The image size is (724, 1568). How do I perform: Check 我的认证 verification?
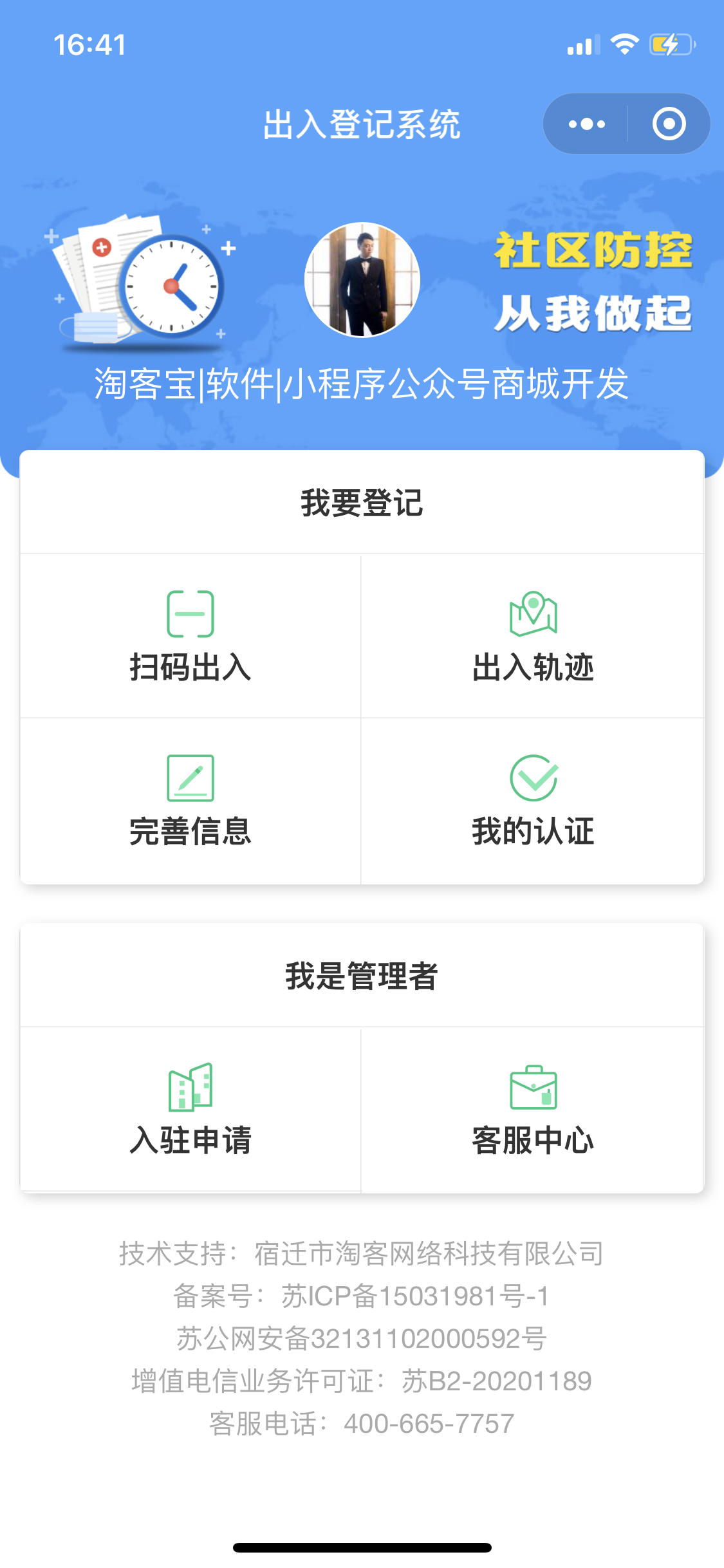[533, 801]
